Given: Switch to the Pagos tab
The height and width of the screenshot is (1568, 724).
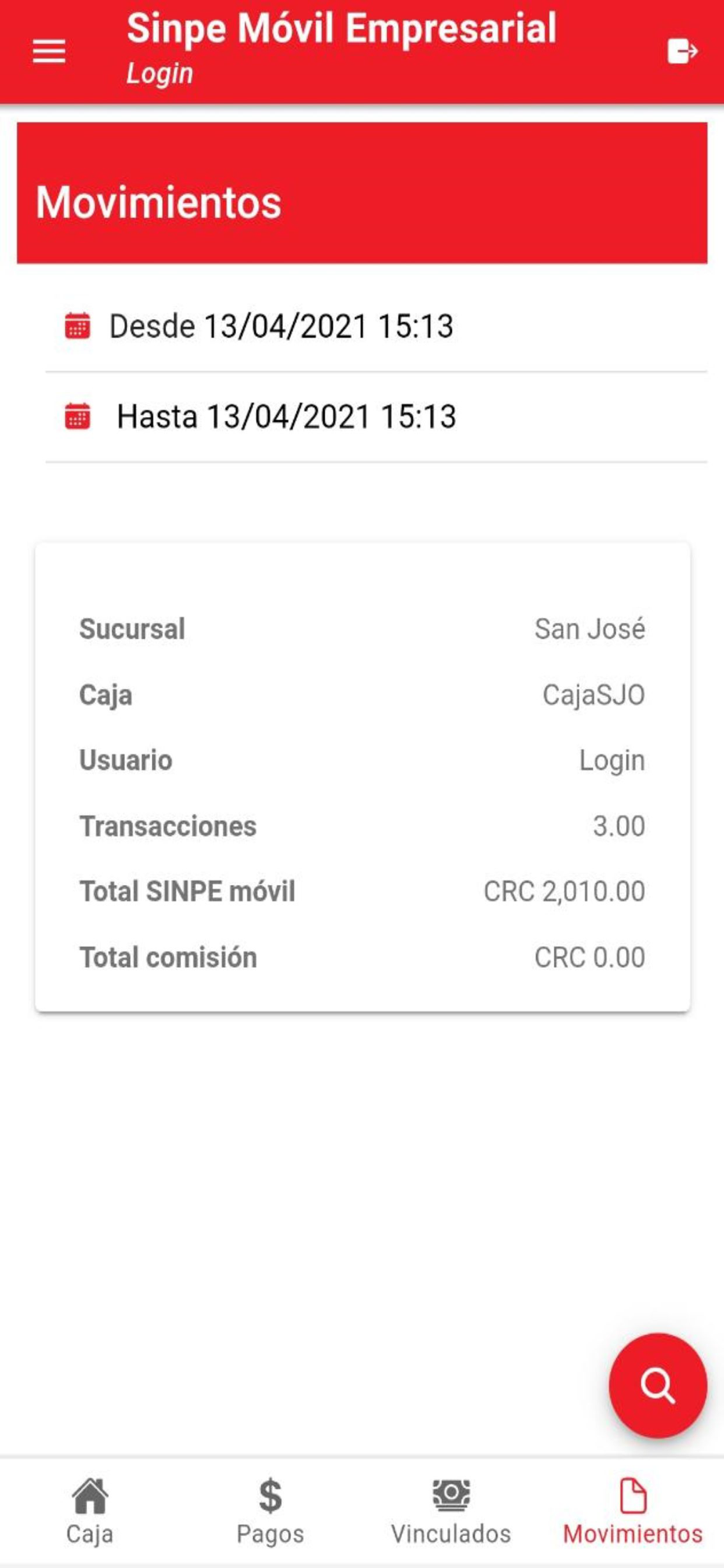Looking at the screenshot, I should pos(270,1512).
